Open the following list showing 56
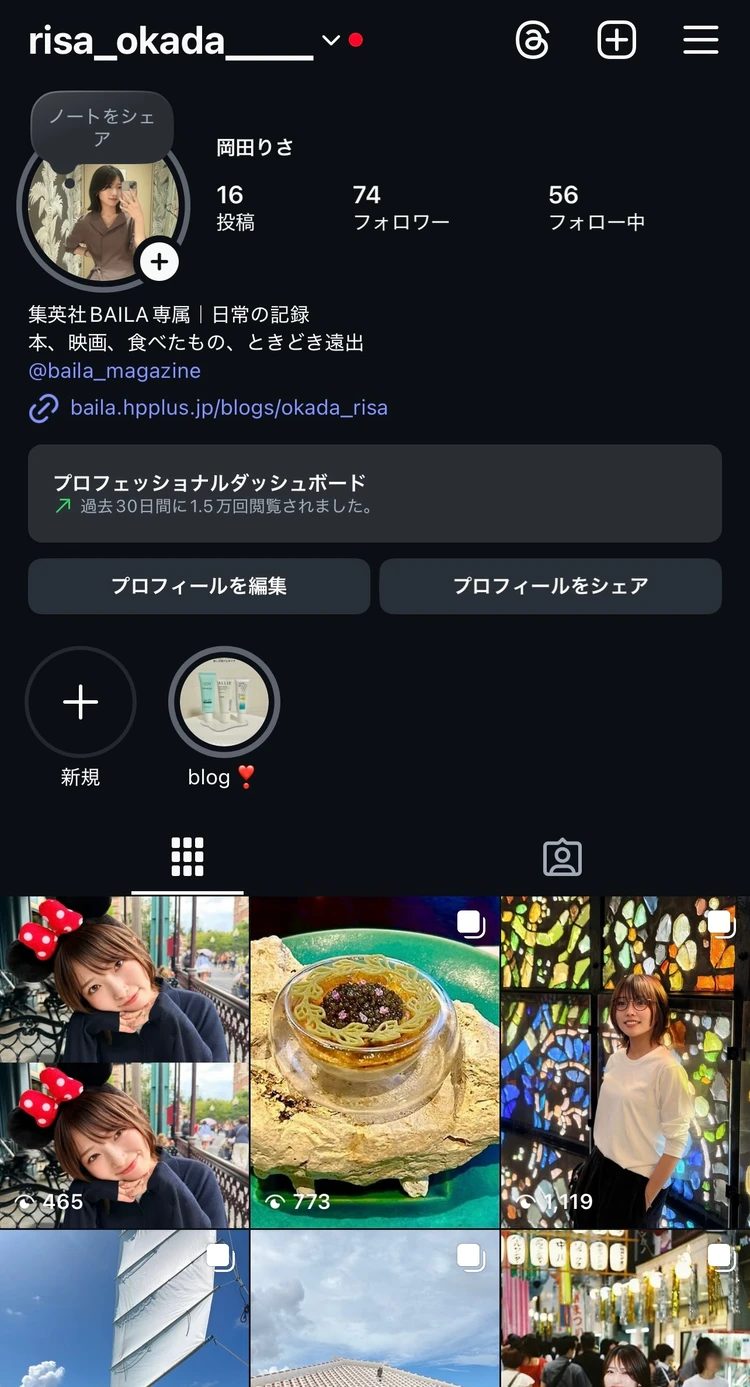 [597, 207]
